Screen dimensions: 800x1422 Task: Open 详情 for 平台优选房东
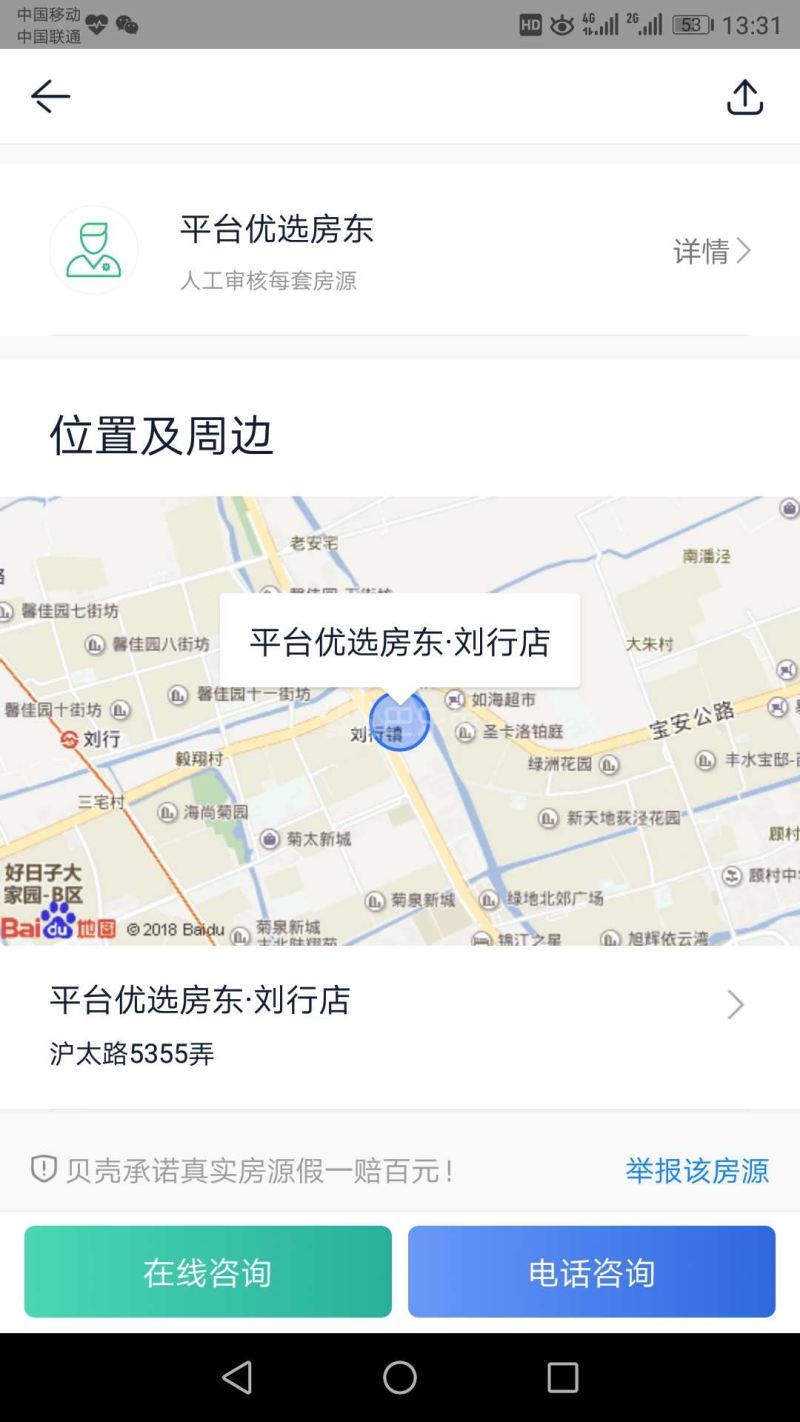click(x=711, y=251)
